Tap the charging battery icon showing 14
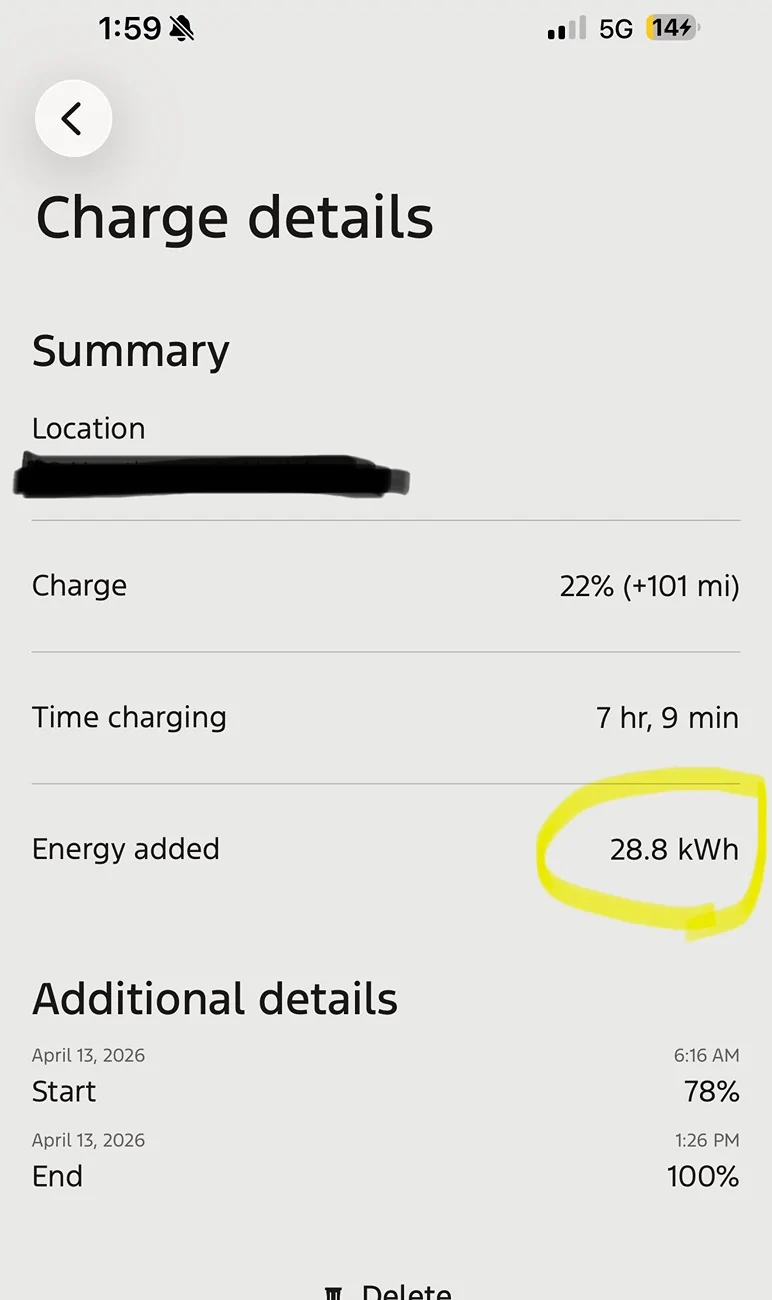This screenshot has height=1300, width=772. click(671, 29)
